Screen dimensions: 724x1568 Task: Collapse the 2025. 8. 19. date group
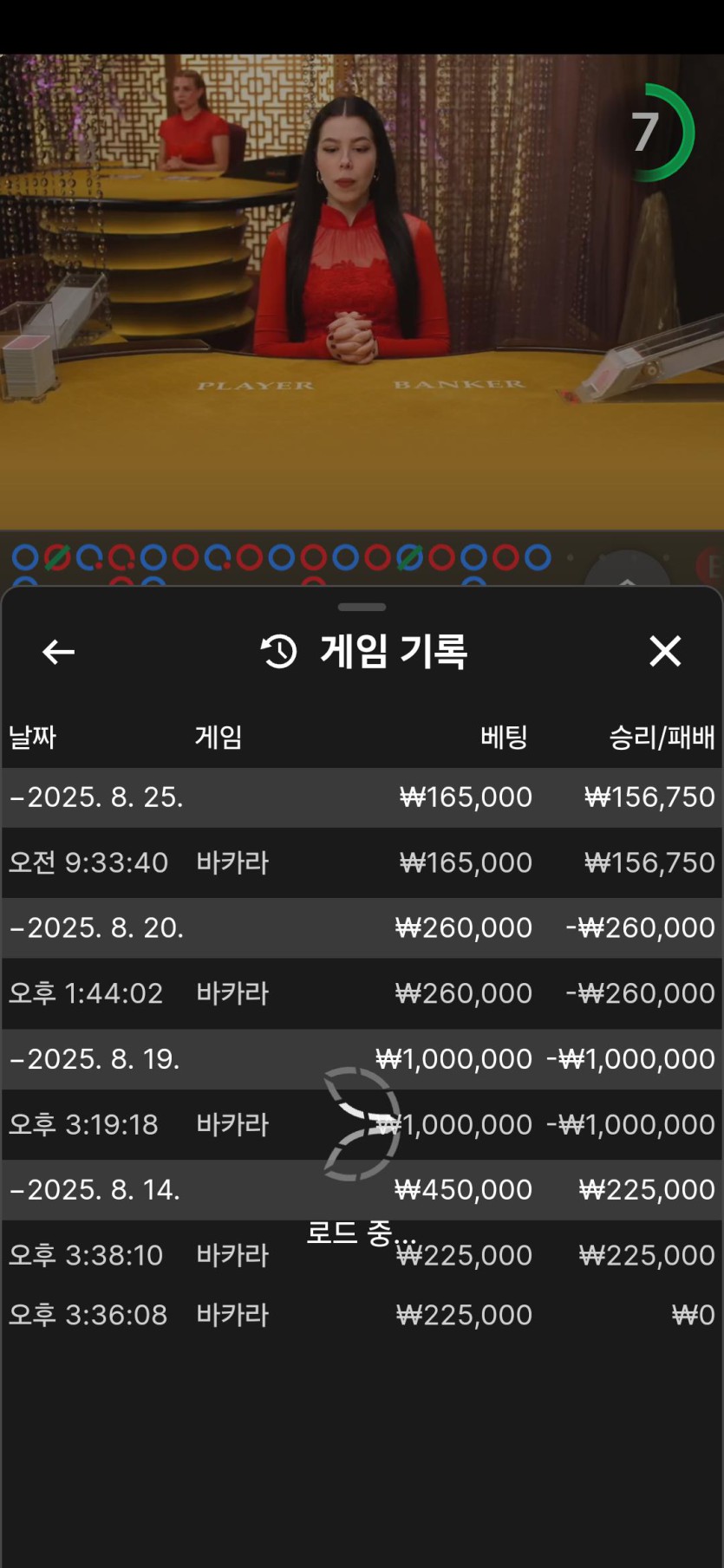pyautogui.click(x=95, y=1059)
